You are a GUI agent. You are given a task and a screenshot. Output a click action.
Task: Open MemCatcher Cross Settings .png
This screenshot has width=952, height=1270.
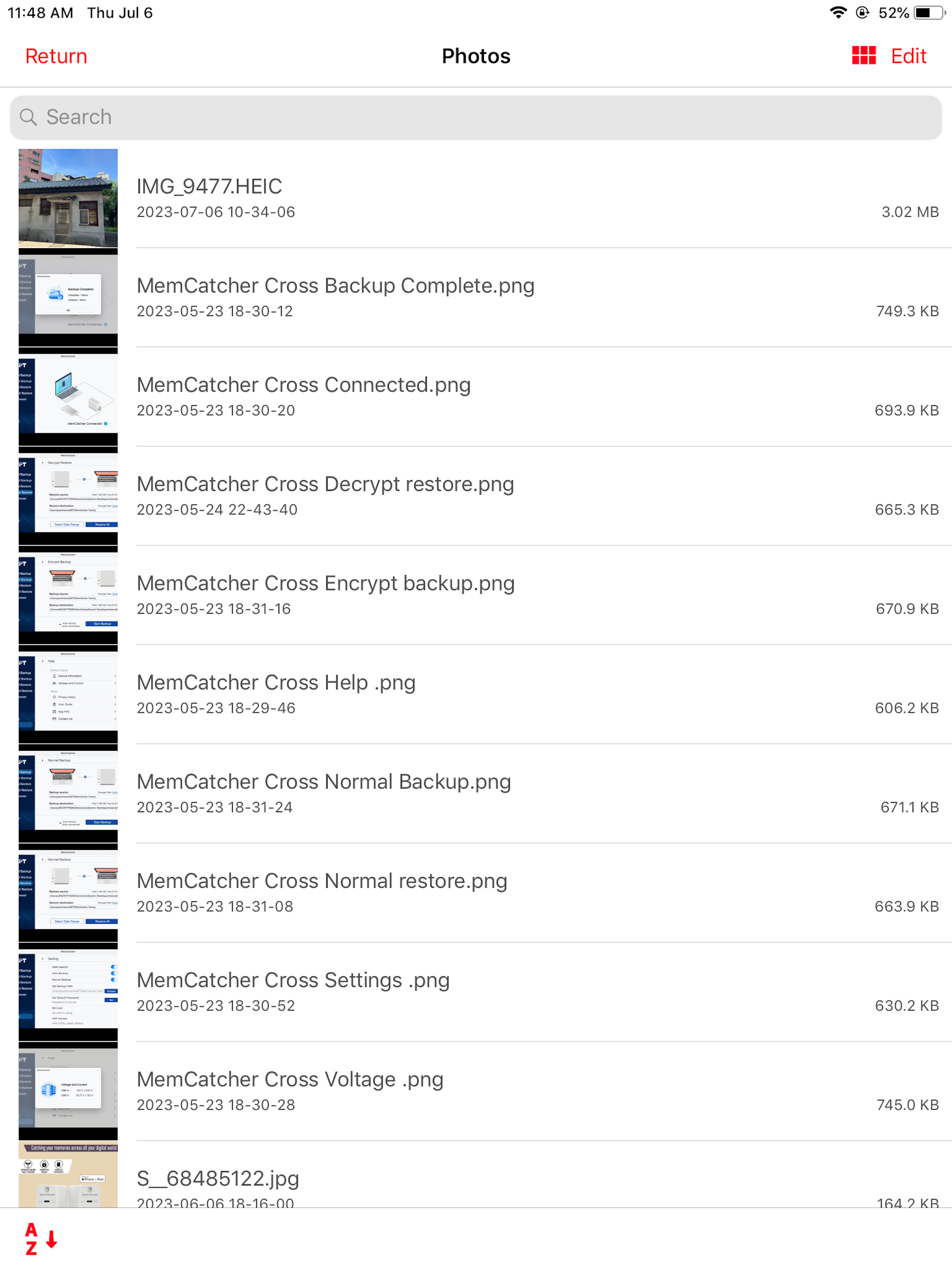293,980
